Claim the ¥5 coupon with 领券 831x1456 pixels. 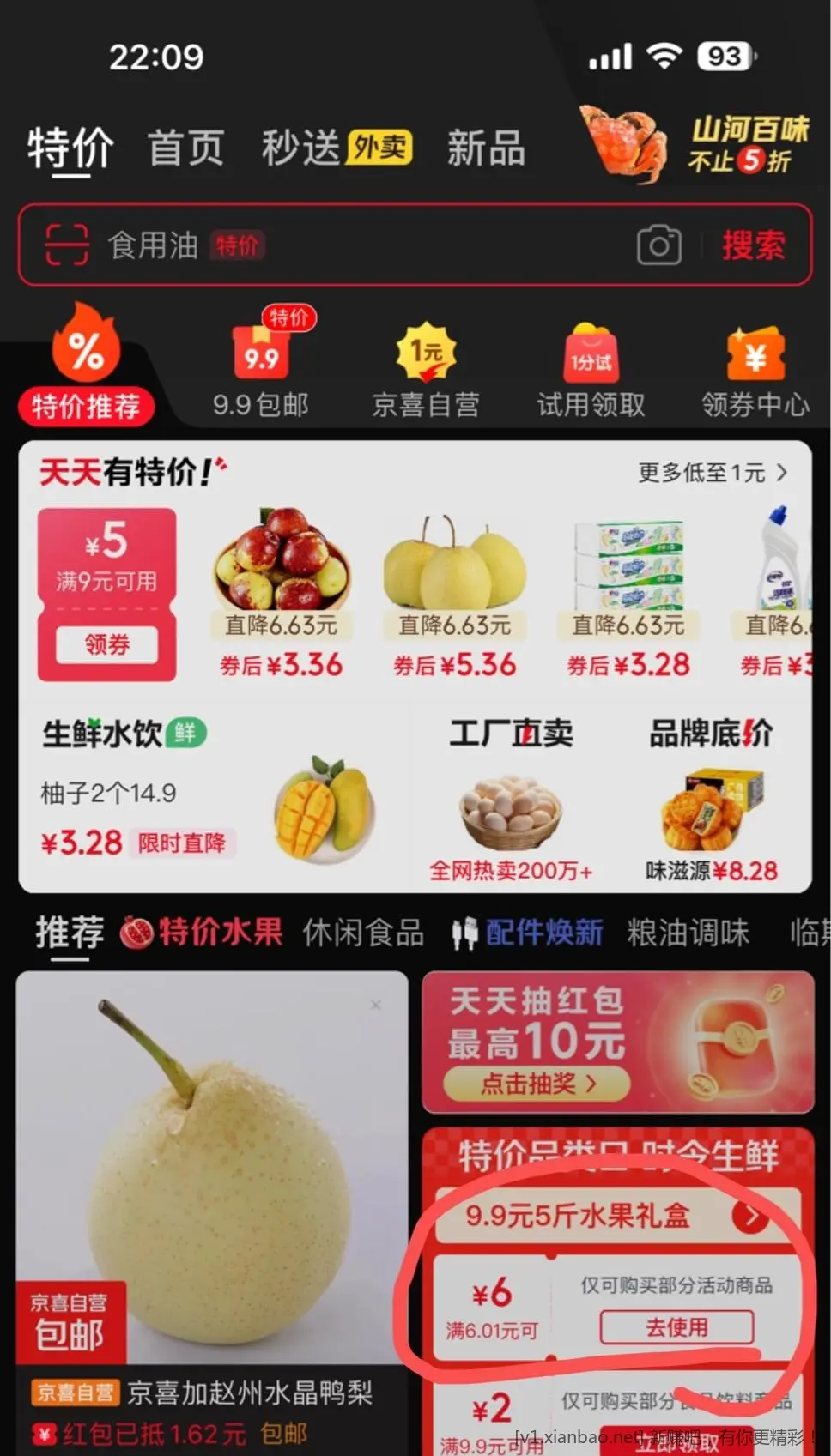106,643
